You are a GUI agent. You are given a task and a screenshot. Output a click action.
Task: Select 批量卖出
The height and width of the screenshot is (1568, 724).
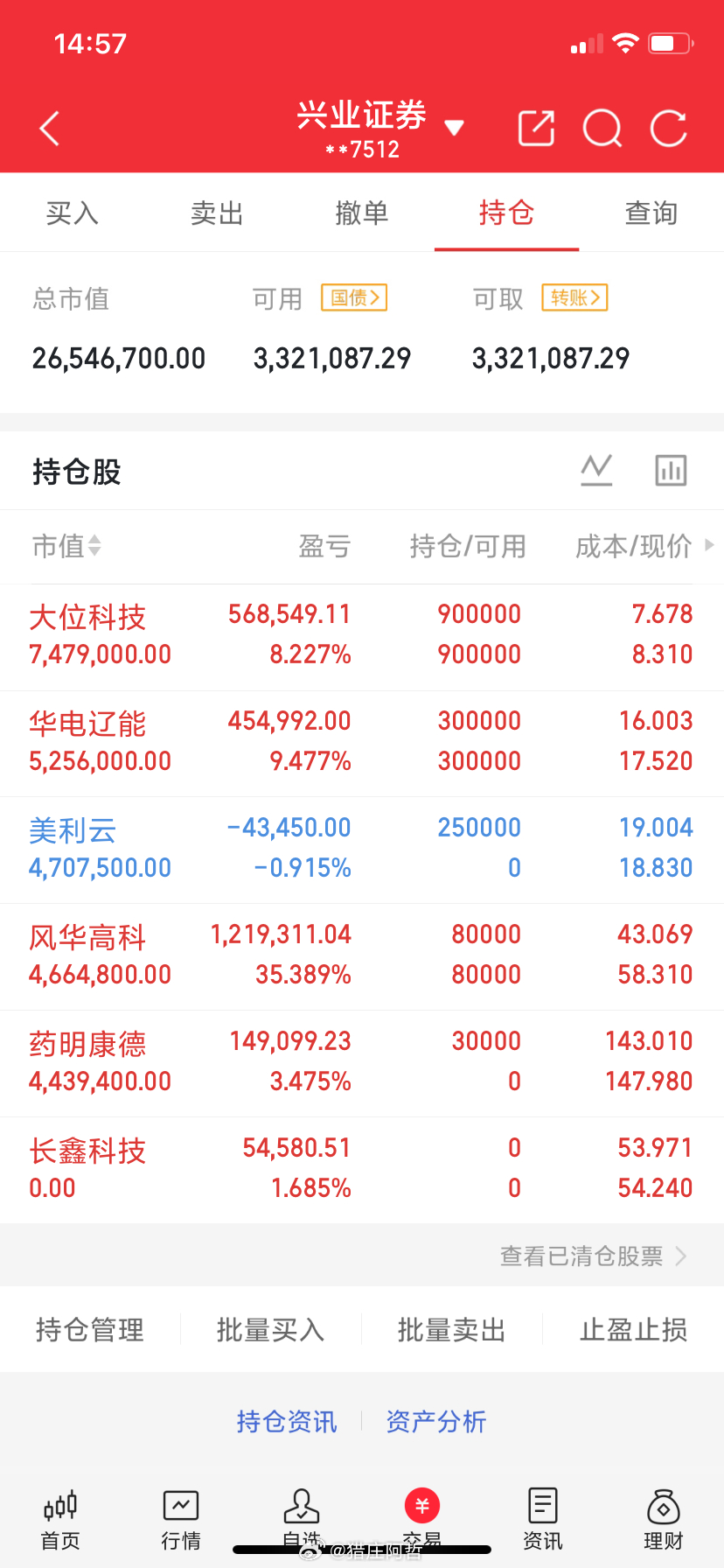coord(452,1330)
